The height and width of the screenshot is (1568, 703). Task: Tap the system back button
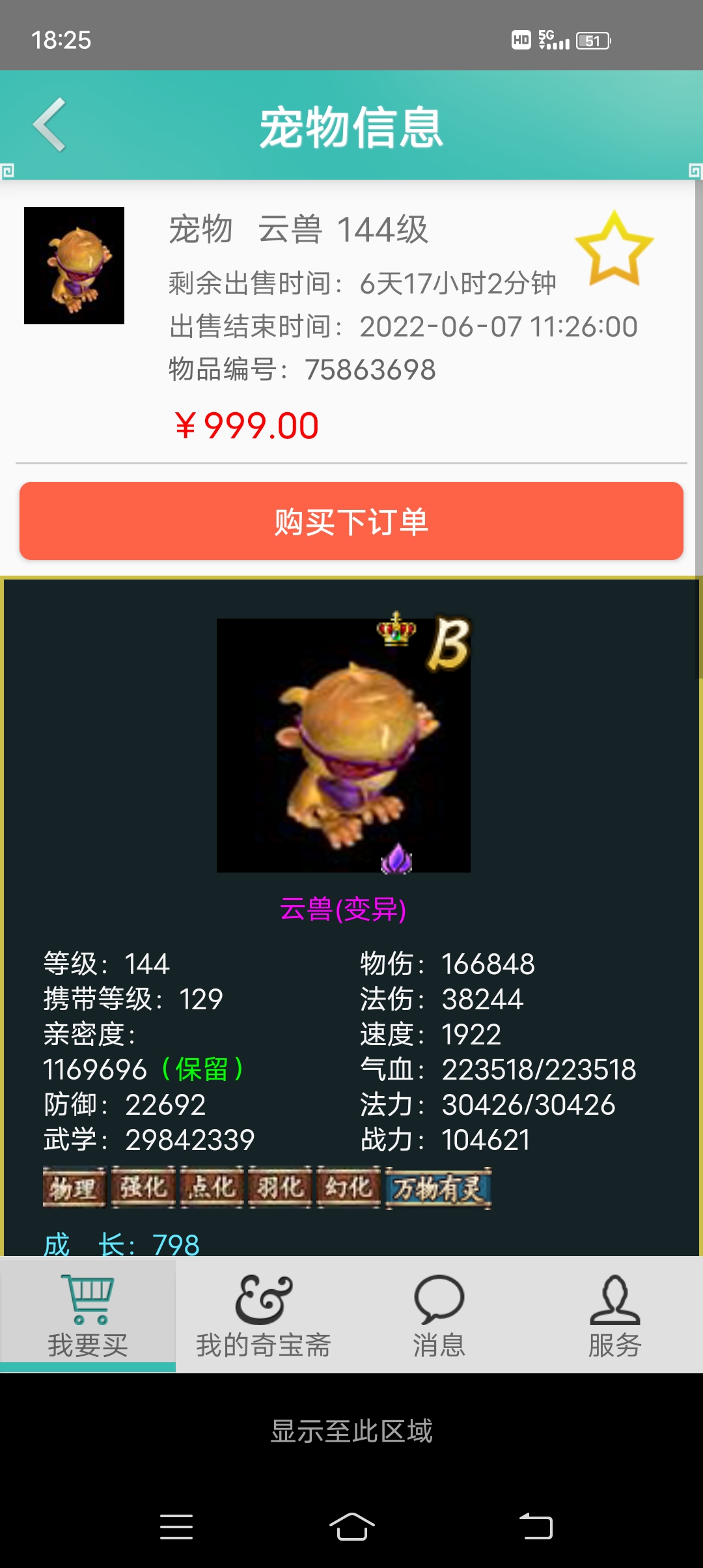(x=536, y=1527)
